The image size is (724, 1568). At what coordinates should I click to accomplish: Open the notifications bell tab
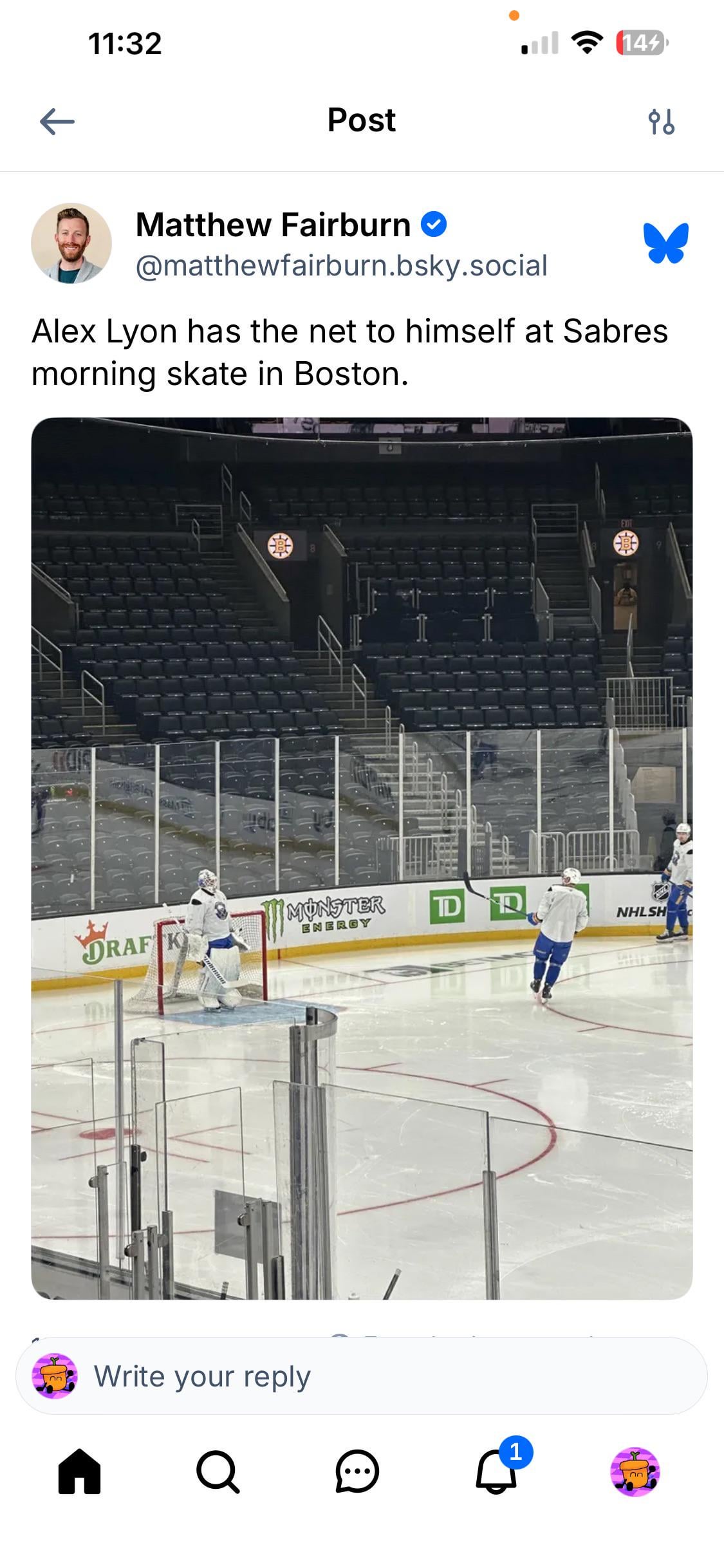click(496, 1471)
